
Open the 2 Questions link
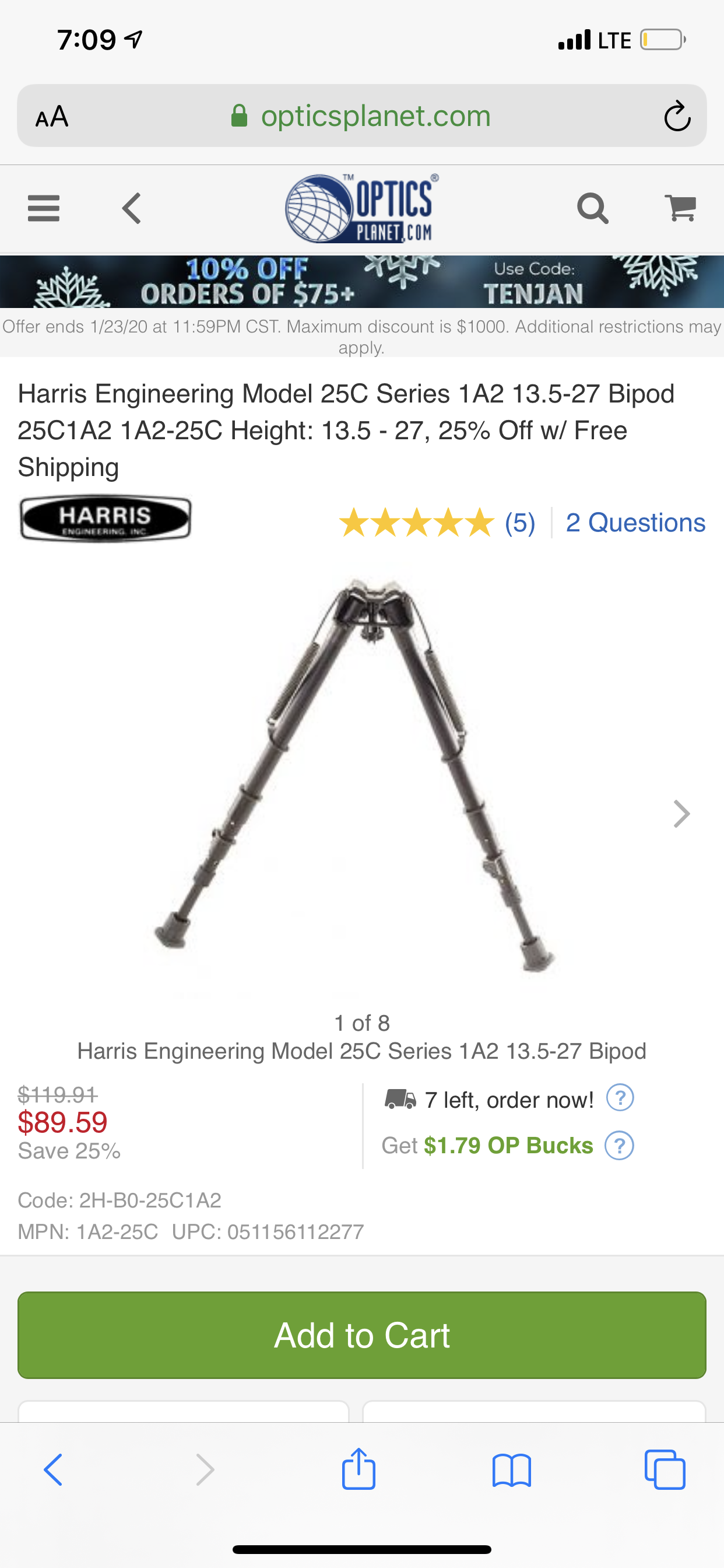tap(635, 523)
